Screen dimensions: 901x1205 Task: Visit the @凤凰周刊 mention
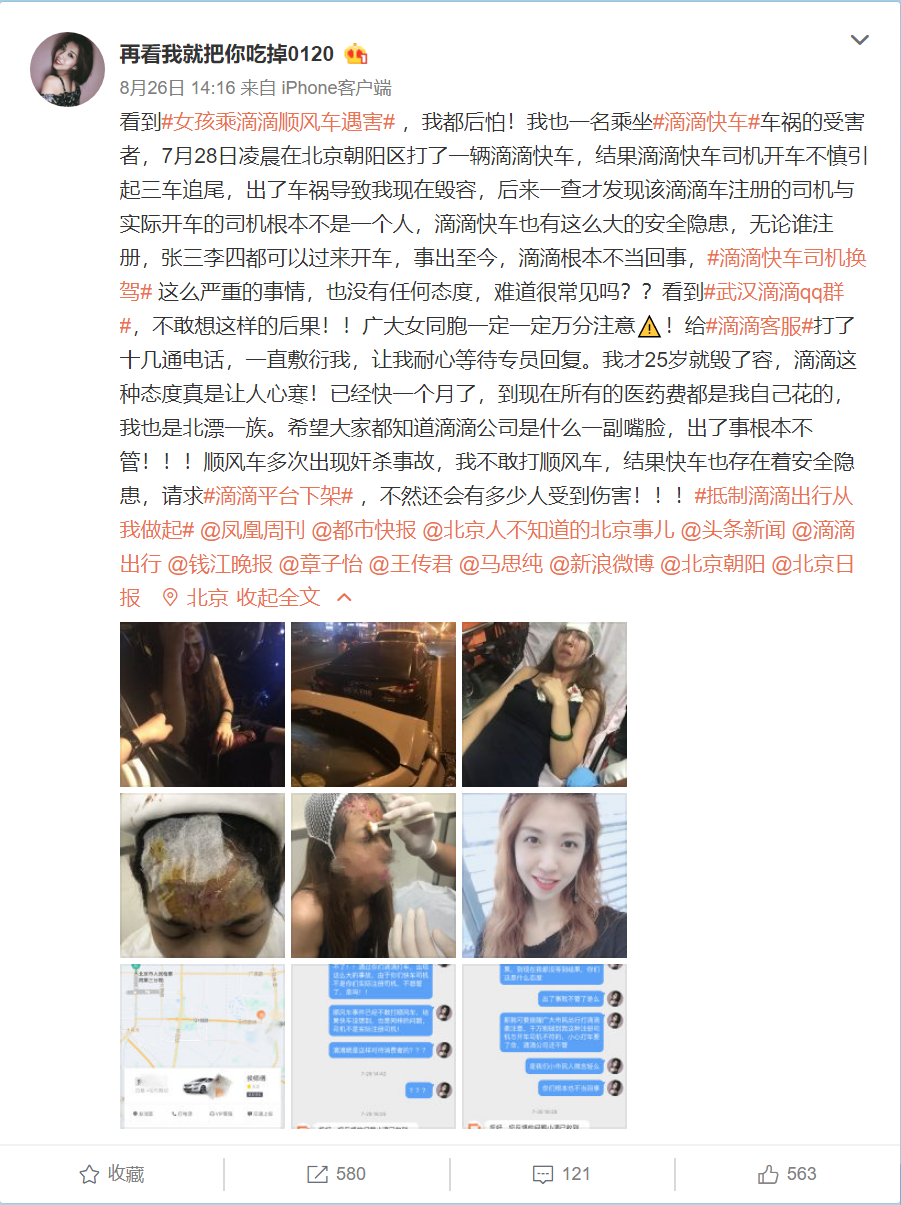pos(253,530)
